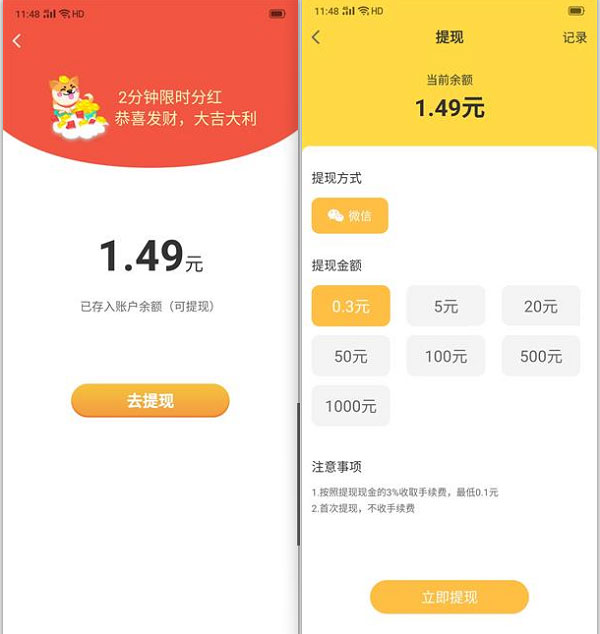Select the 500元 amount option

[540, 356]
